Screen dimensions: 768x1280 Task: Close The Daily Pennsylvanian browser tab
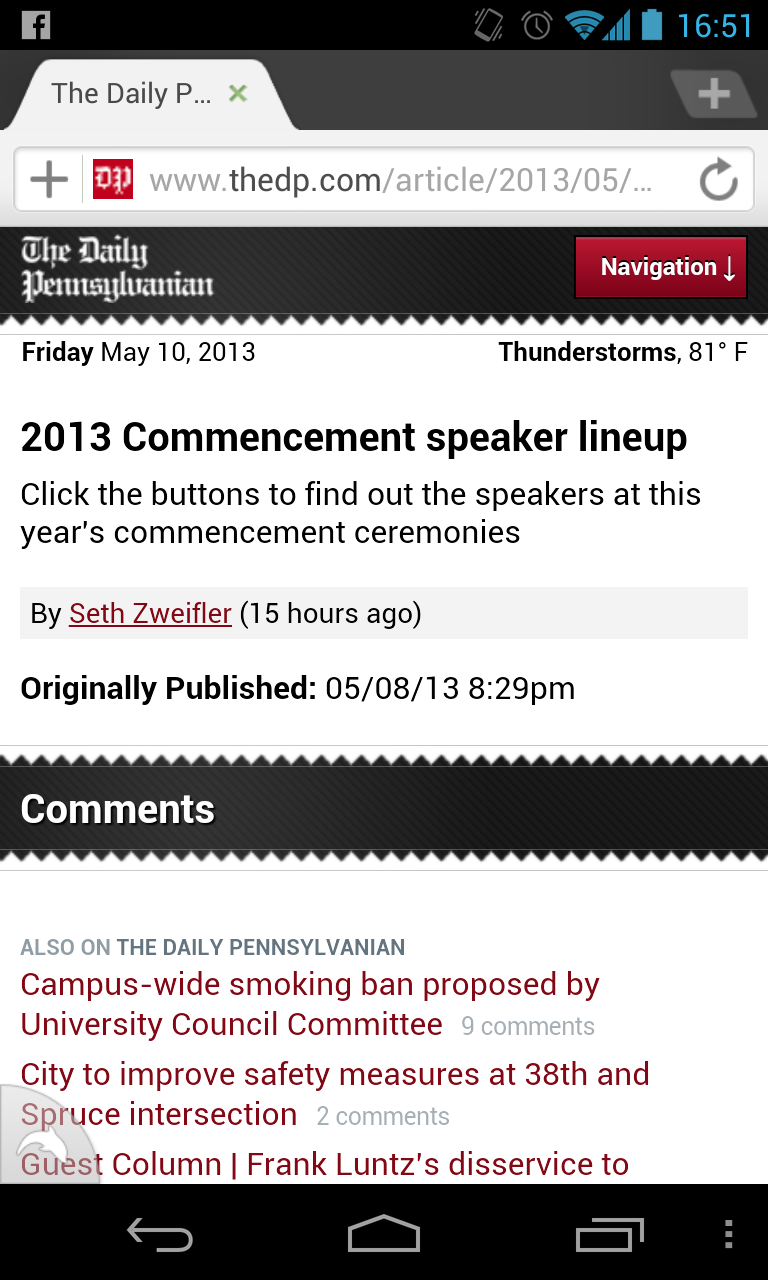pos(238,93)
